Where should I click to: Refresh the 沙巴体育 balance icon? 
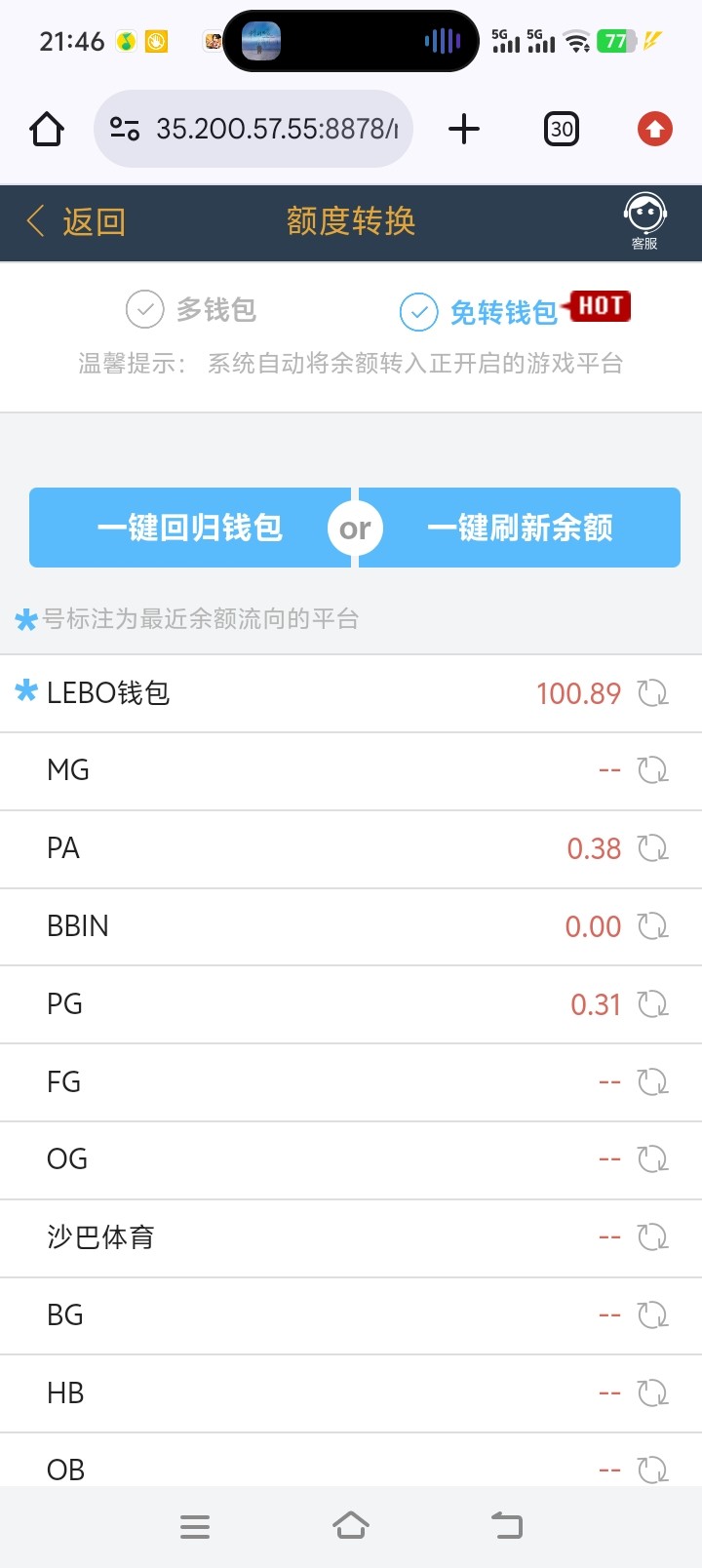(654, 1236)
